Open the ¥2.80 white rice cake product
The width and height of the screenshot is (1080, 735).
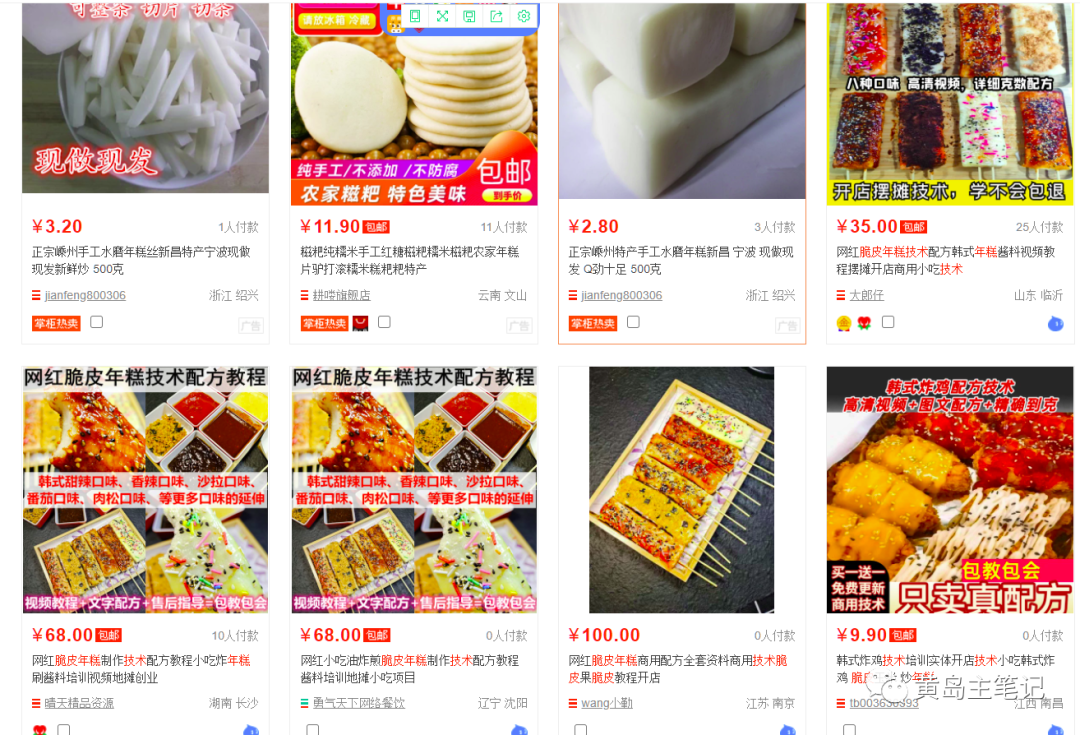click(x=681, y=100)
